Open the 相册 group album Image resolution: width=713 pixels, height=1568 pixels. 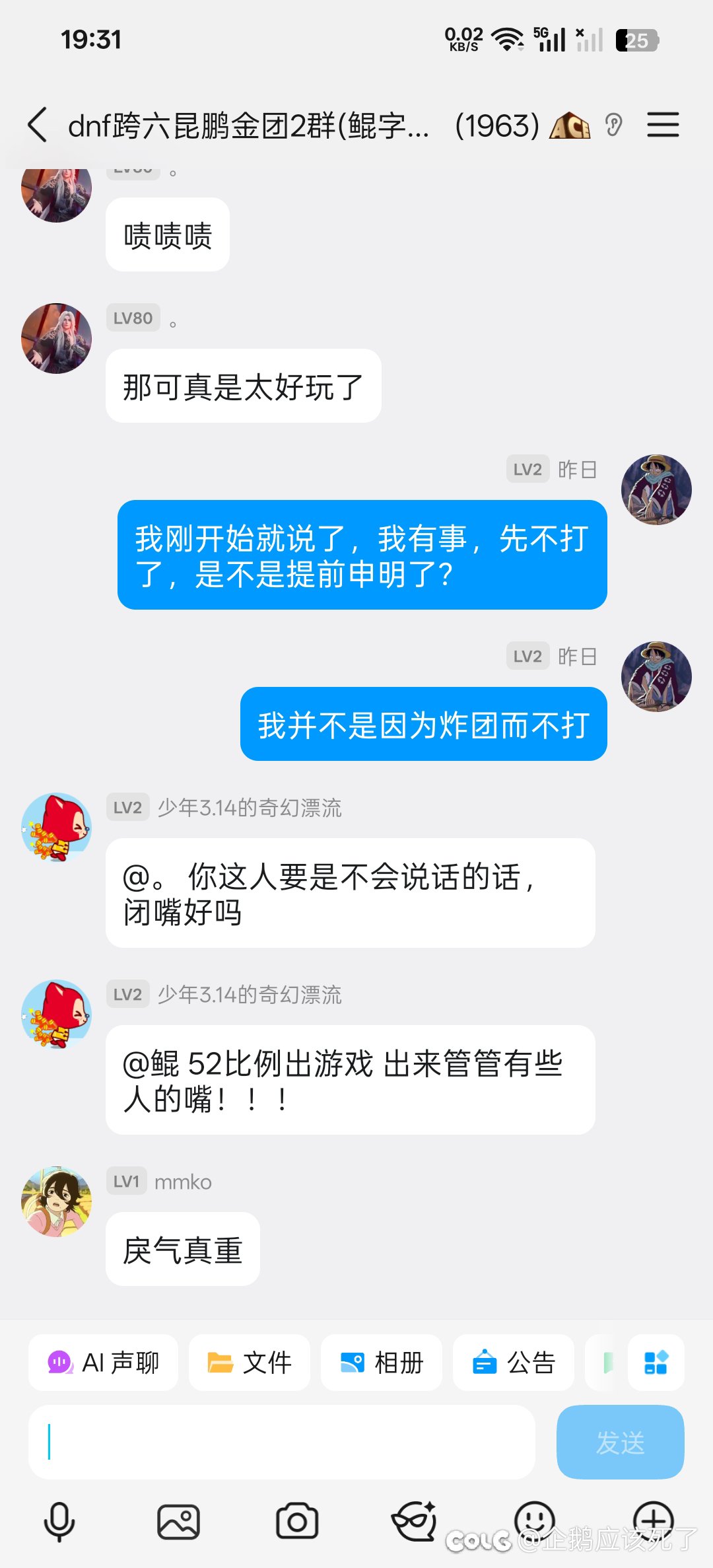pos(382,1362)
